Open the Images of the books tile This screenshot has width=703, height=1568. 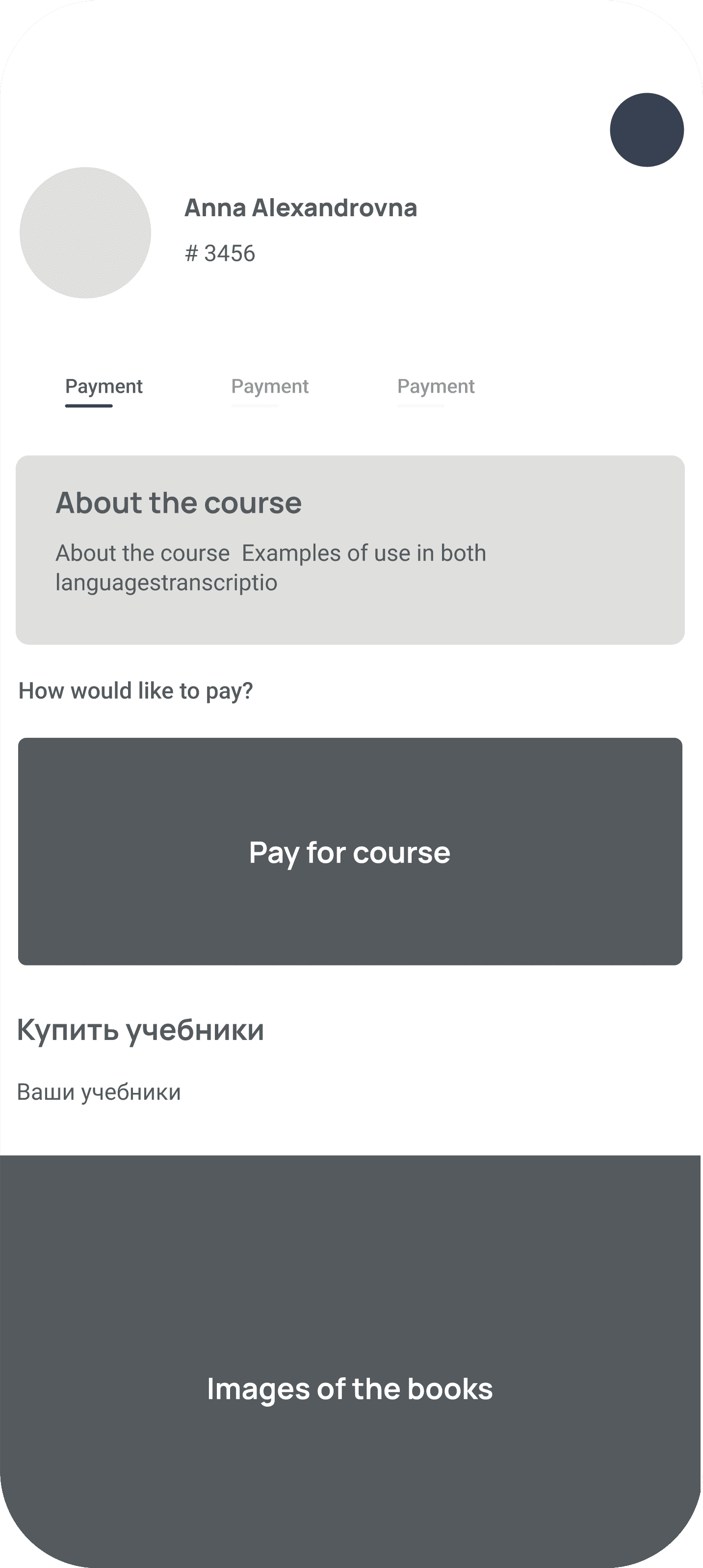tap(350, 1361)
